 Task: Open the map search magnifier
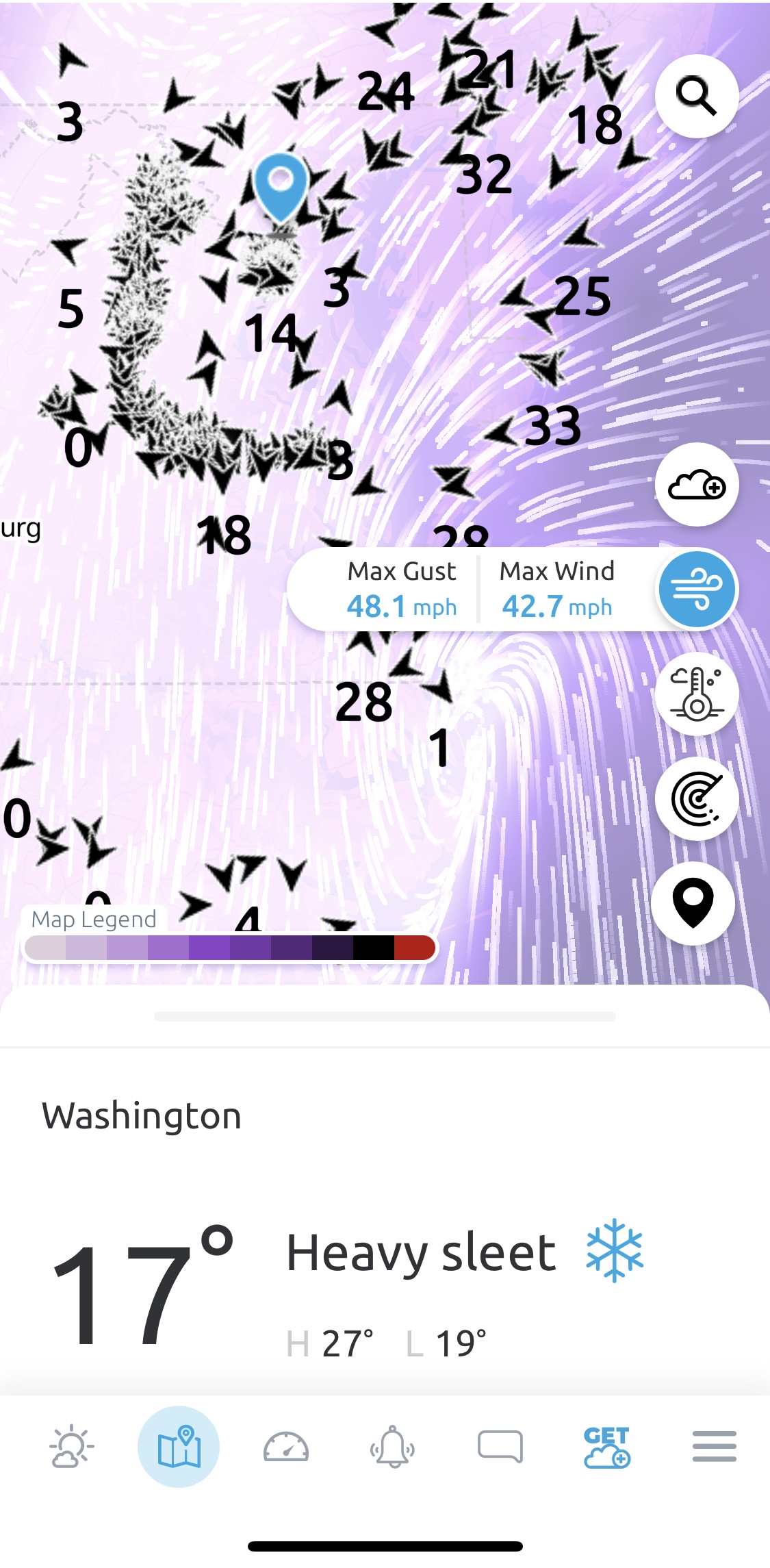(x=696, y=96)
